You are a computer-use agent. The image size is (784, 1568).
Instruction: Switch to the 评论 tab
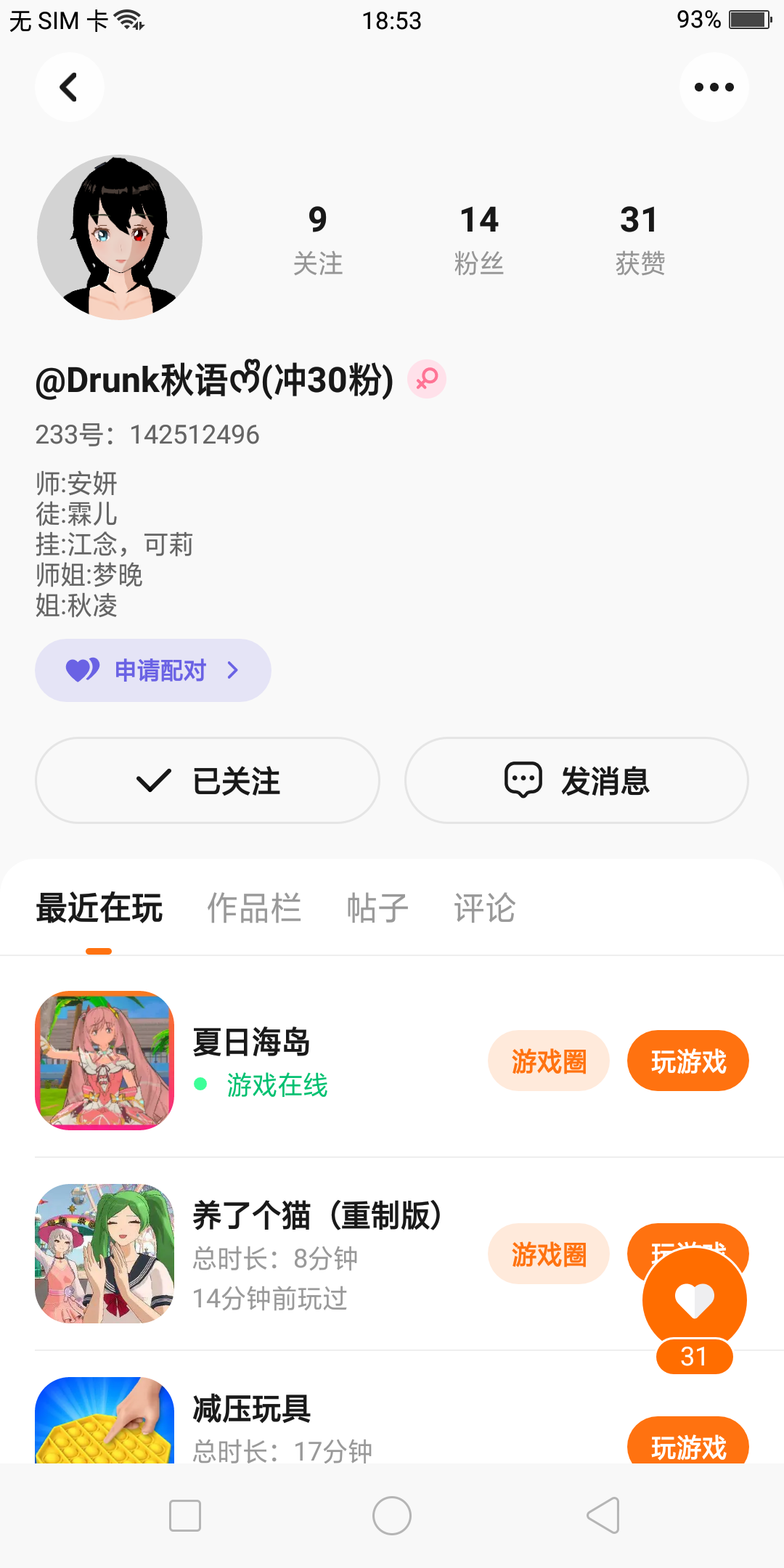pos(485,908)
